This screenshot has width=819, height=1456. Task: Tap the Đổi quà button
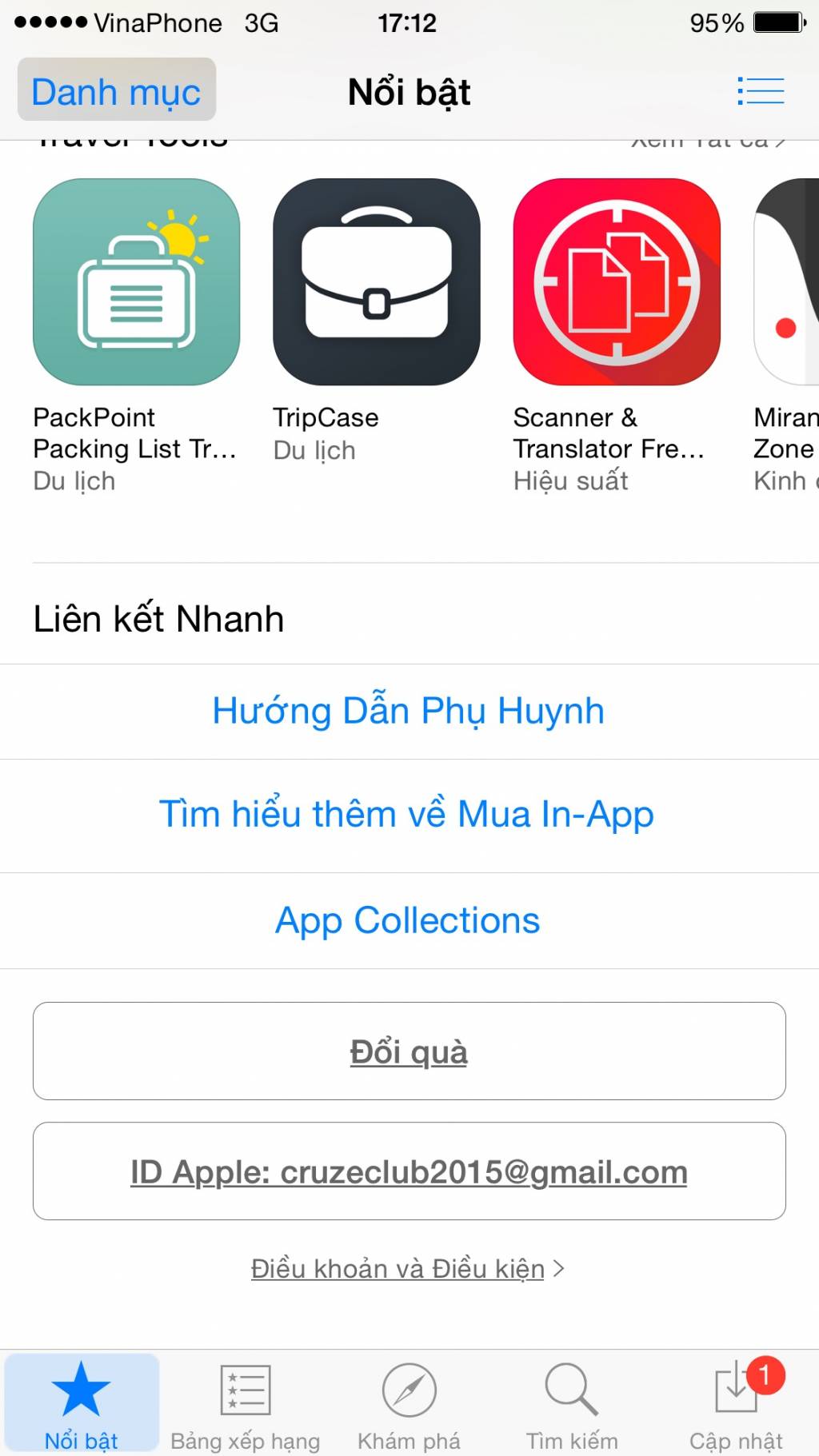pos(409,1051)
